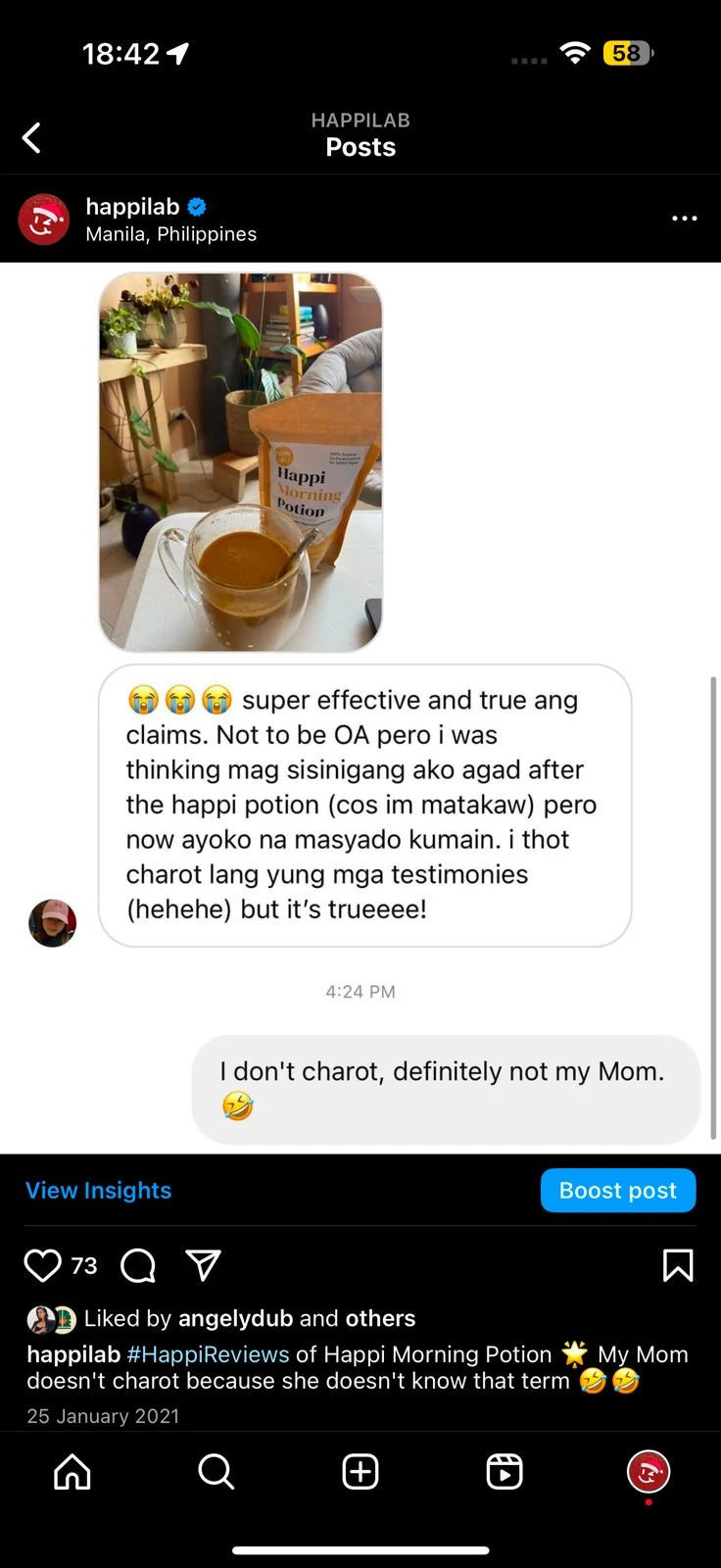Screen dimensions: 721x1568
Task: Create a new post with the plus tab
Action: (360, 1472)
